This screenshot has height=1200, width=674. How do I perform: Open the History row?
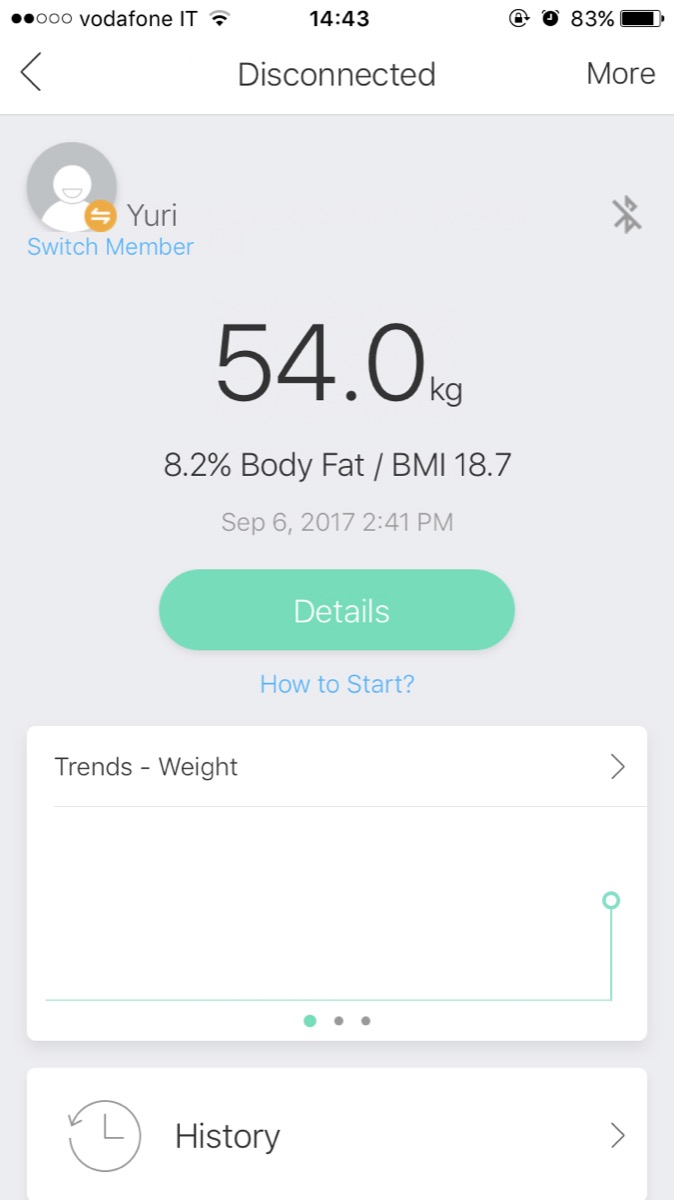tap(337, 1136)
